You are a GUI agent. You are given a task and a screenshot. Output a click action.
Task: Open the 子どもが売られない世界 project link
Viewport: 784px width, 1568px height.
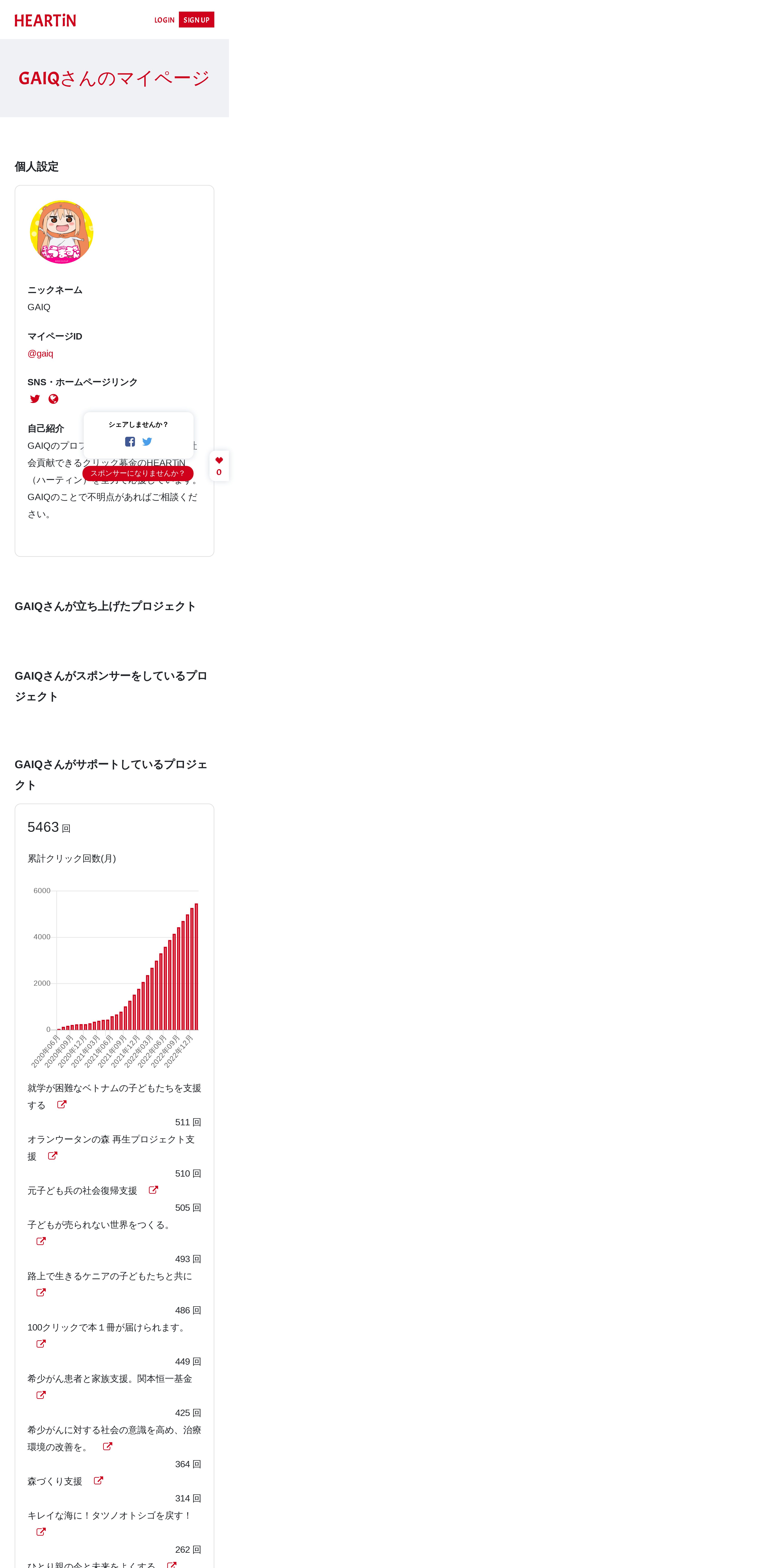point(41,1241)
